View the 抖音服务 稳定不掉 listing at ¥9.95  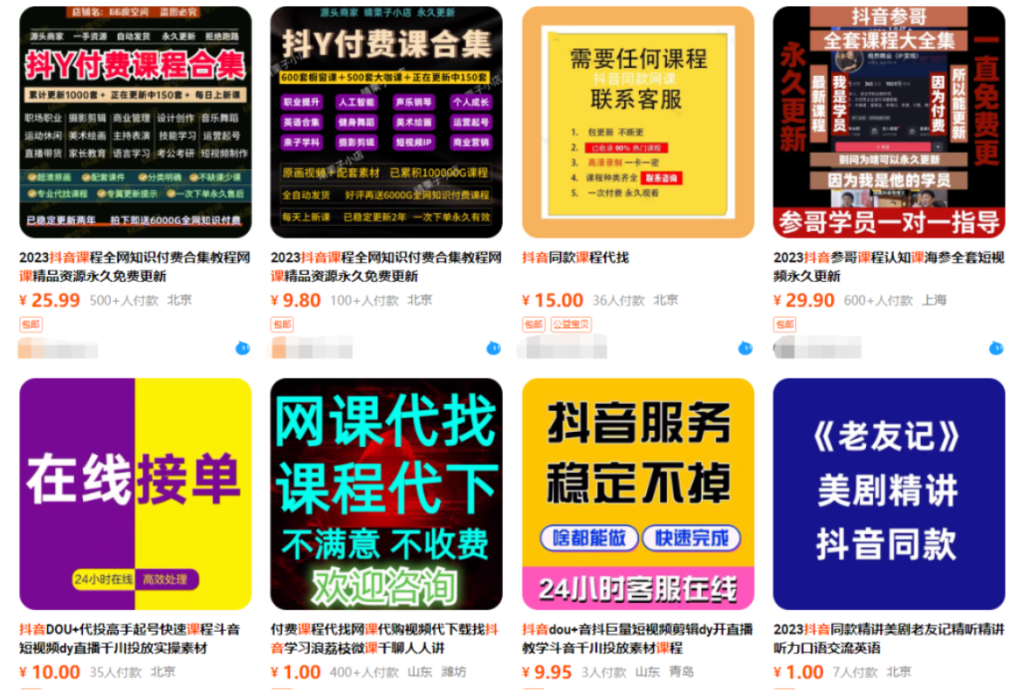coord(637,494)
